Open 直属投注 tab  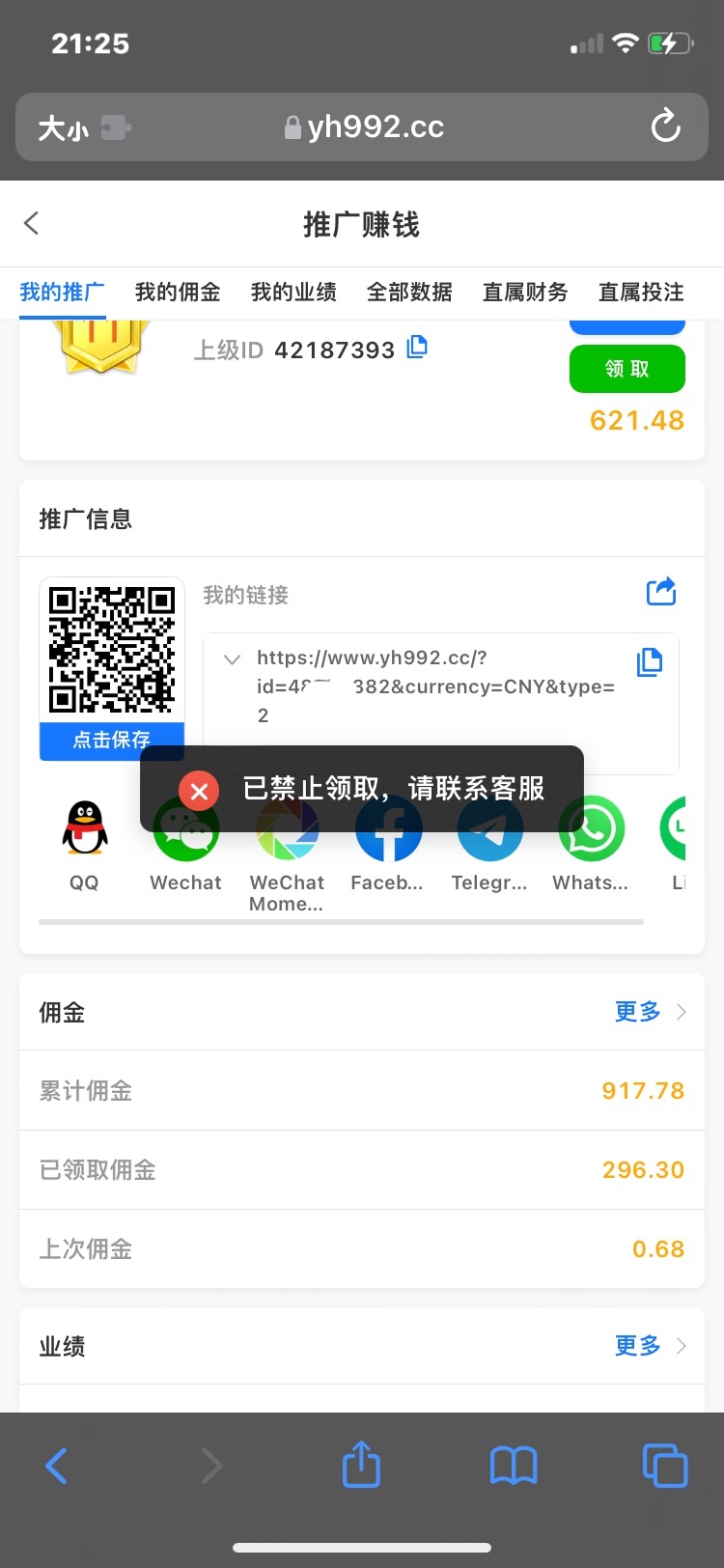pos(641,293)
